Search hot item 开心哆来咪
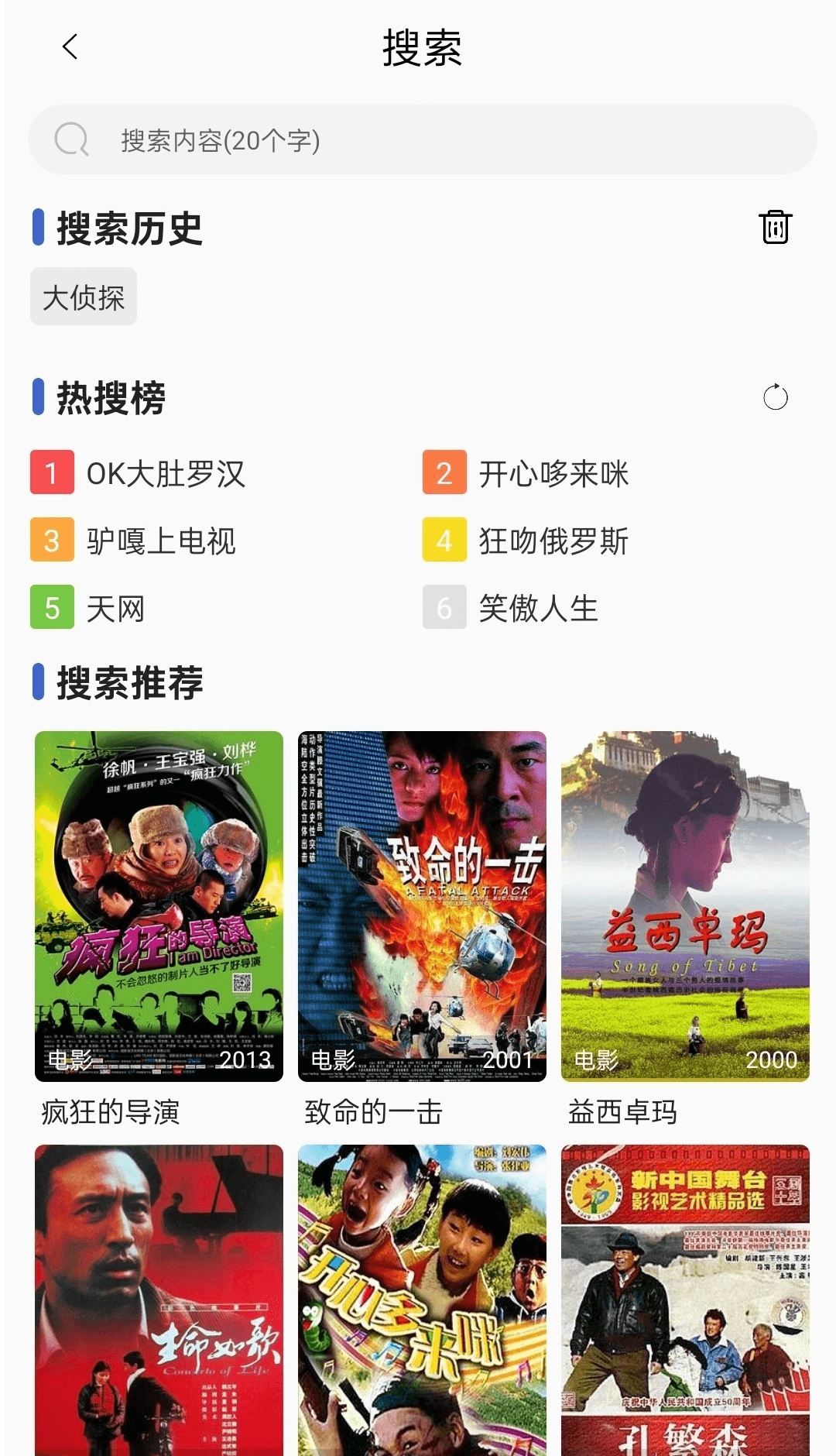Image resolution: width=836 pixels, height=1456 pixels. (553, 473)
